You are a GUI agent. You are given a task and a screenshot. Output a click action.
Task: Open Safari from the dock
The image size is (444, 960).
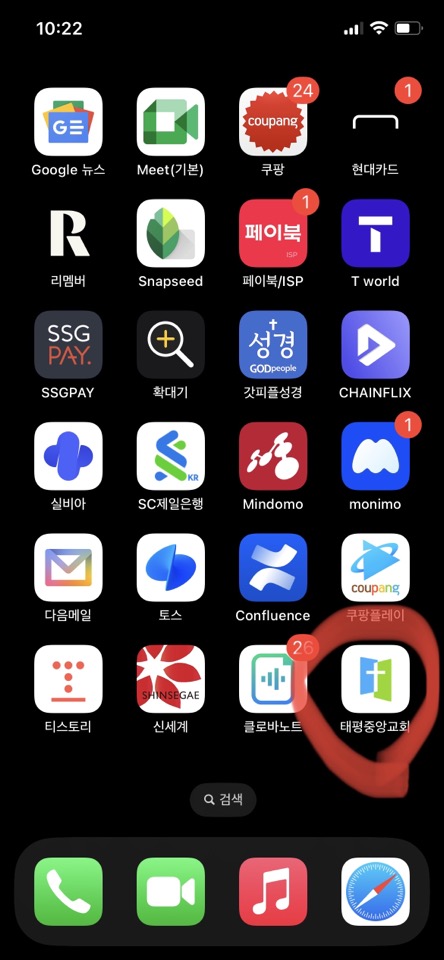pos(375,891)
